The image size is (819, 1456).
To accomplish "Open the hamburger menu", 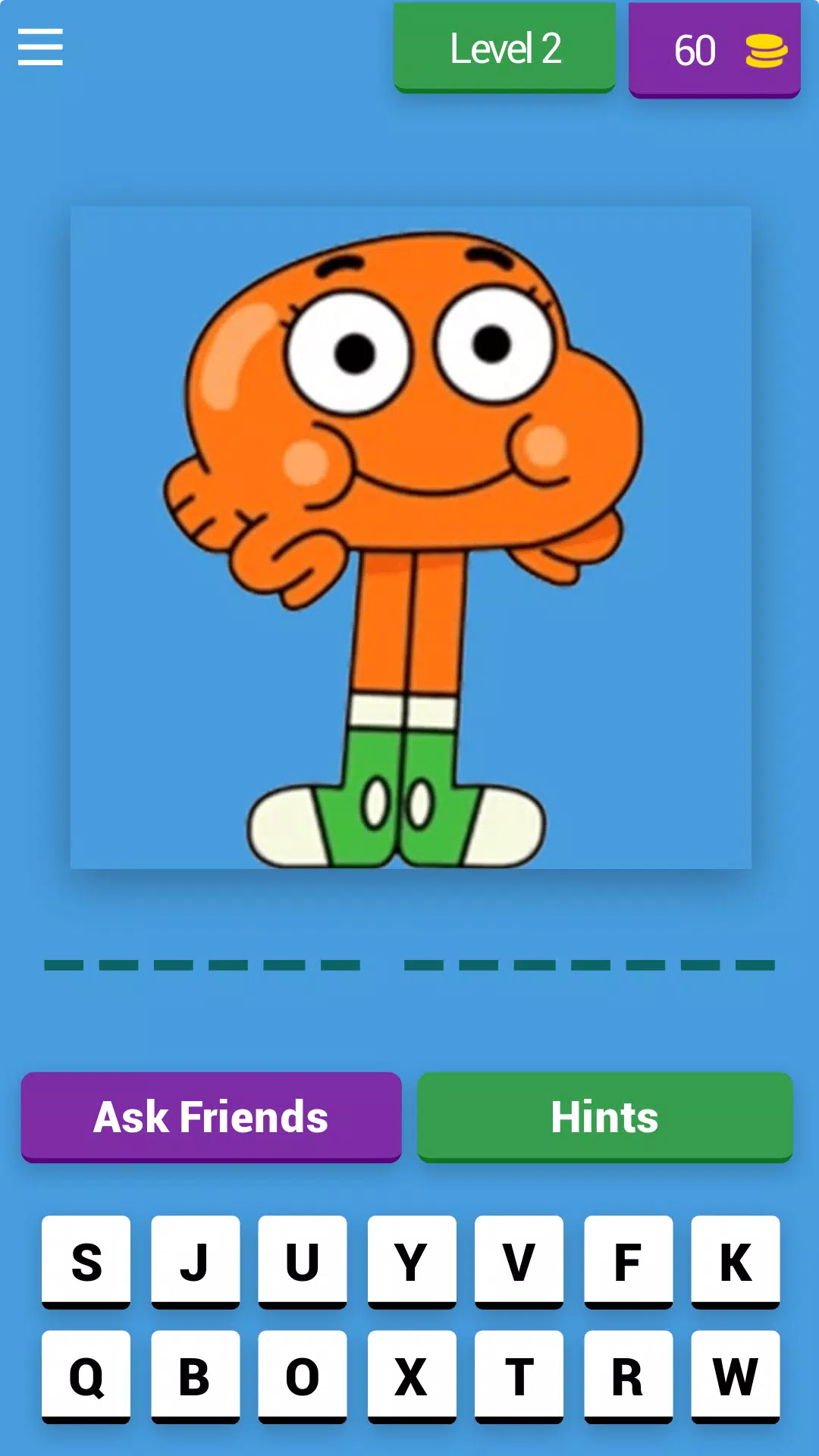I will 40,47.
